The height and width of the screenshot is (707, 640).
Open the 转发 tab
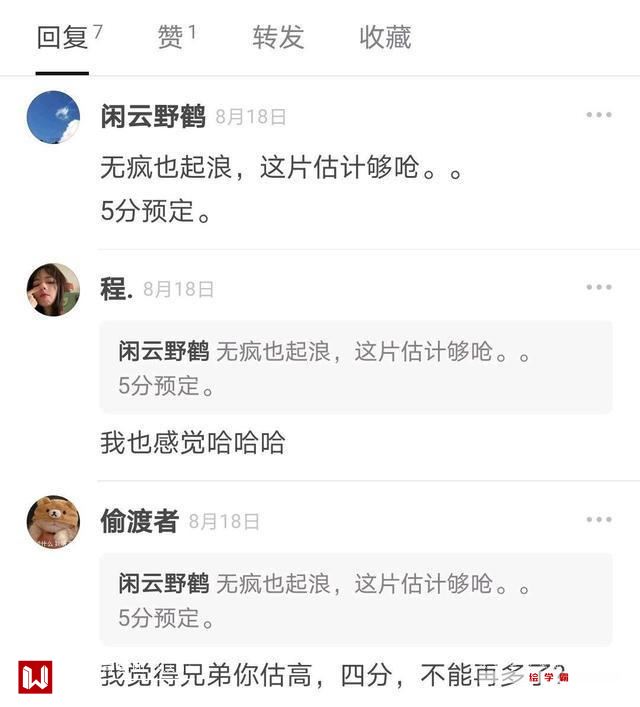pyautogui.click(x=278, y=38)
